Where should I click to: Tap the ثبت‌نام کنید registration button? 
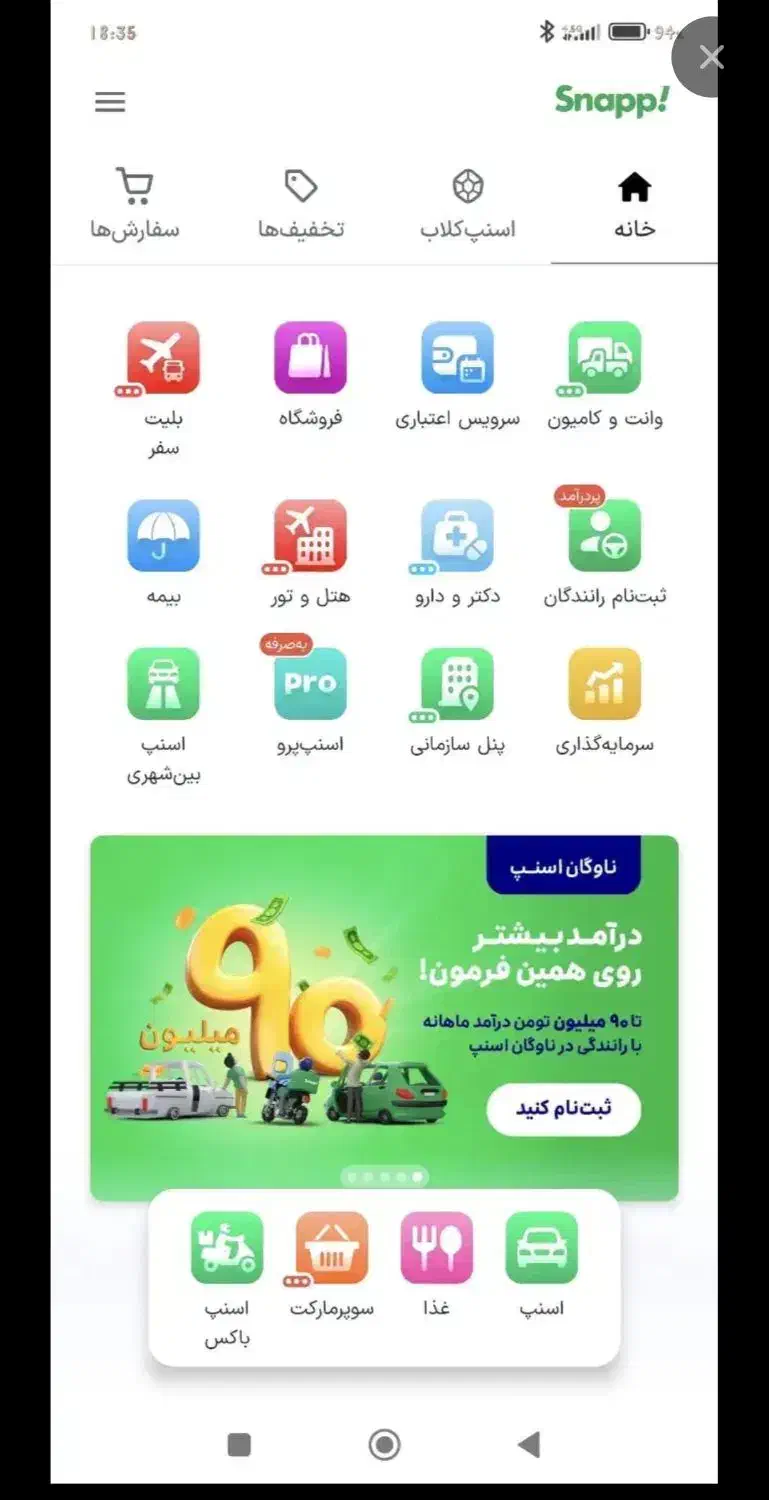(563, 1108)
